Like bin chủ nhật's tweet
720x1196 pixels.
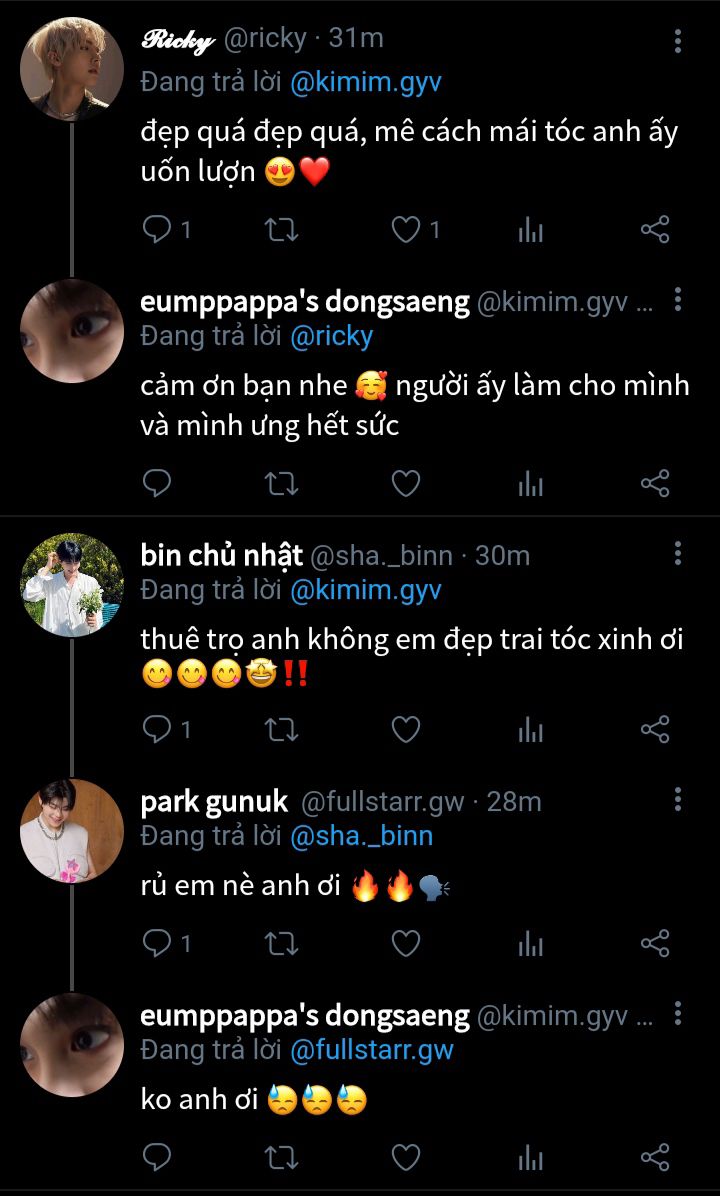405,730
